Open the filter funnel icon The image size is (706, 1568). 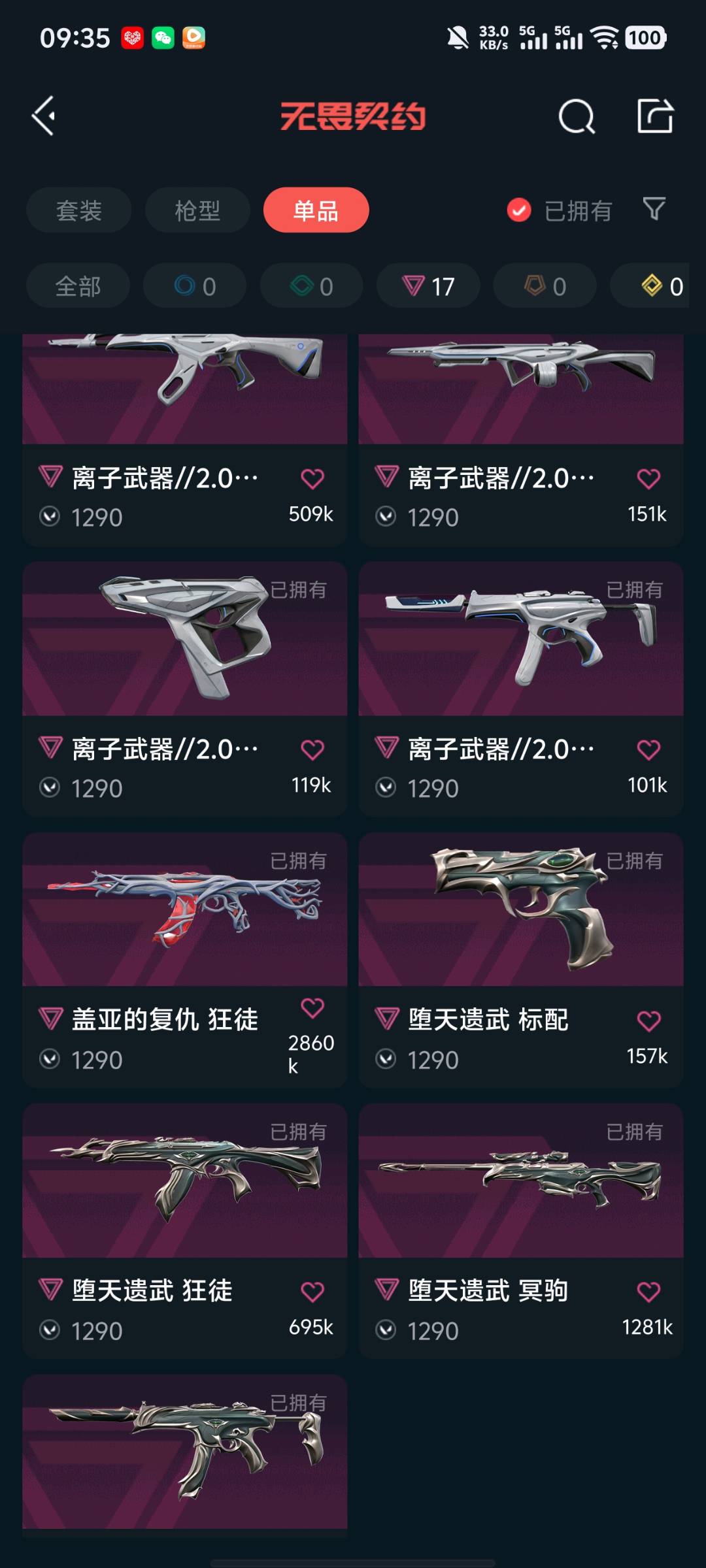[x=654, y=209]
